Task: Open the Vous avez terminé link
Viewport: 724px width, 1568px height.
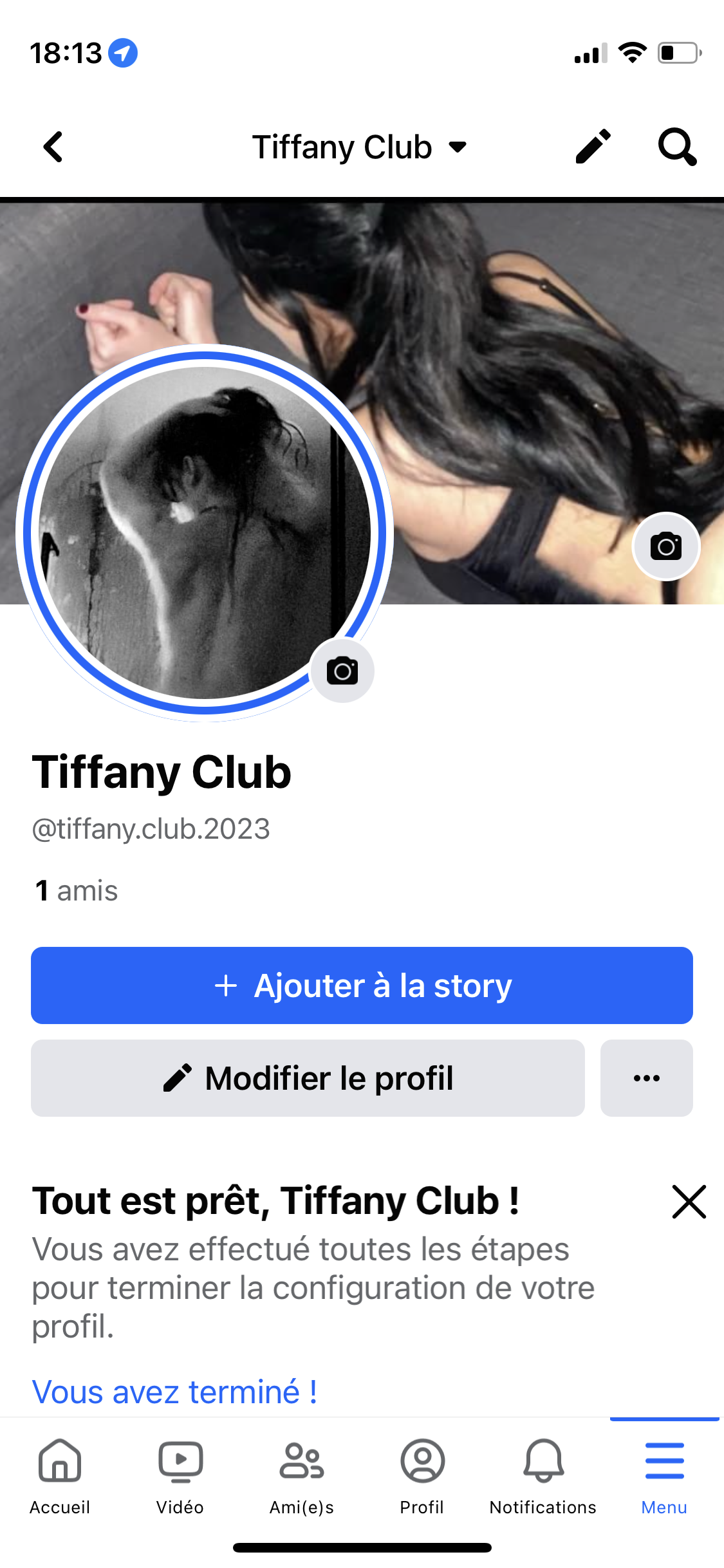Action: pos(174,1392)
